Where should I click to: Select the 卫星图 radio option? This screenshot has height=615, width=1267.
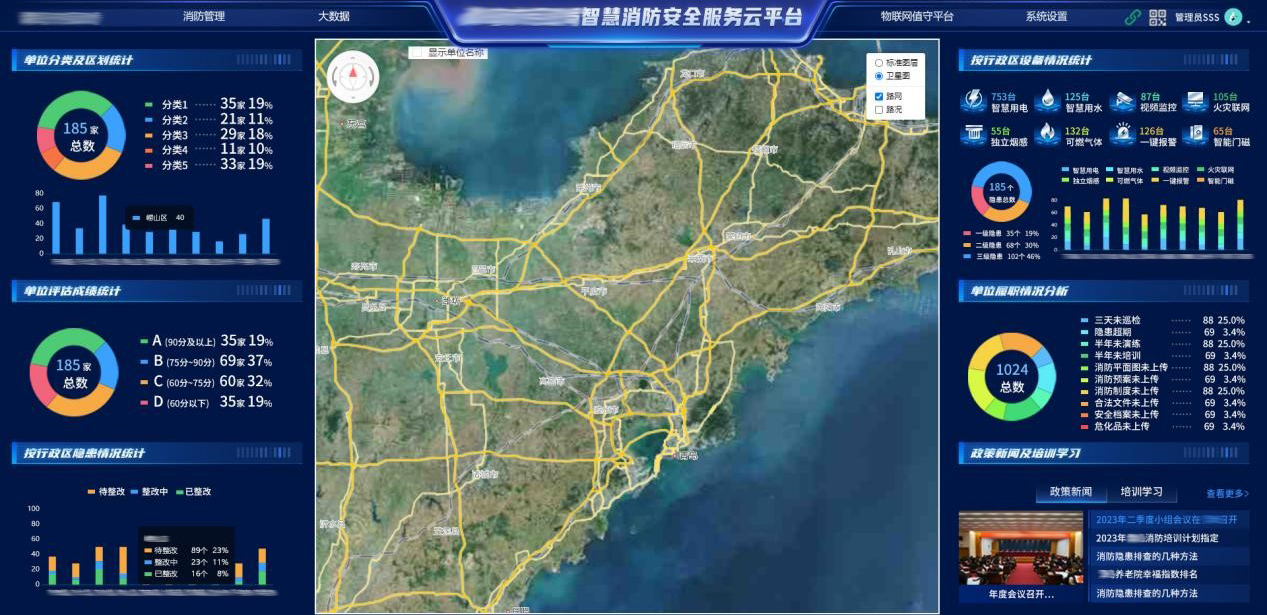point(879,76)
